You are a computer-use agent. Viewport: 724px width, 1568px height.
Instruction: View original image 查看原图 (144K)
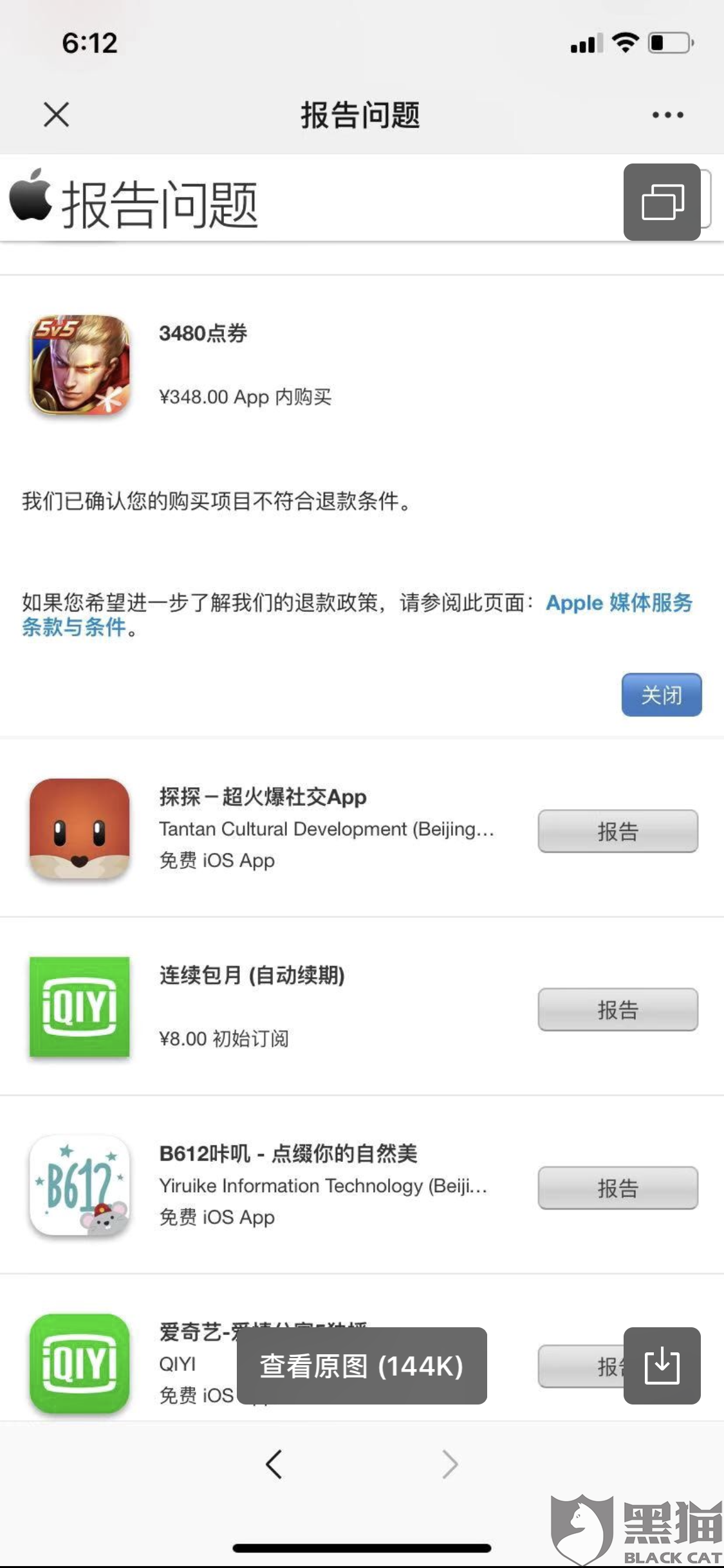pyautogui.click(x=362, y=1366)
